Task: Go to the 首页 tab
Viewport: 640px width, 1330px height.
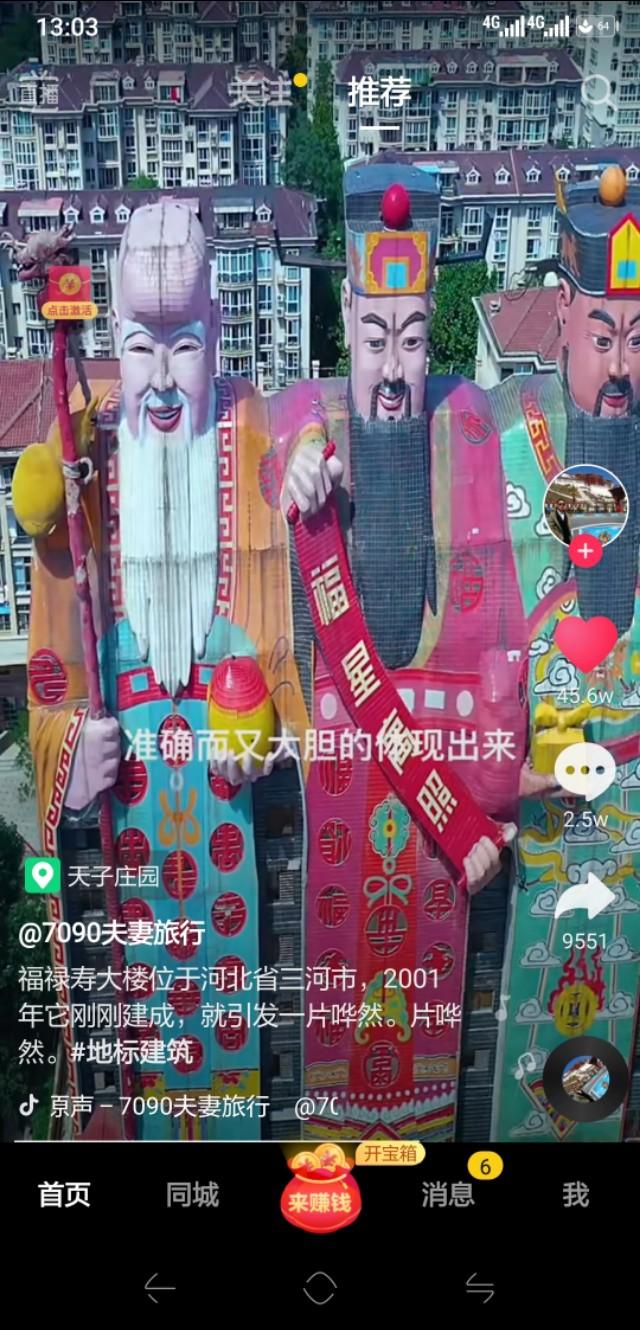Action: coord(64,1194)
